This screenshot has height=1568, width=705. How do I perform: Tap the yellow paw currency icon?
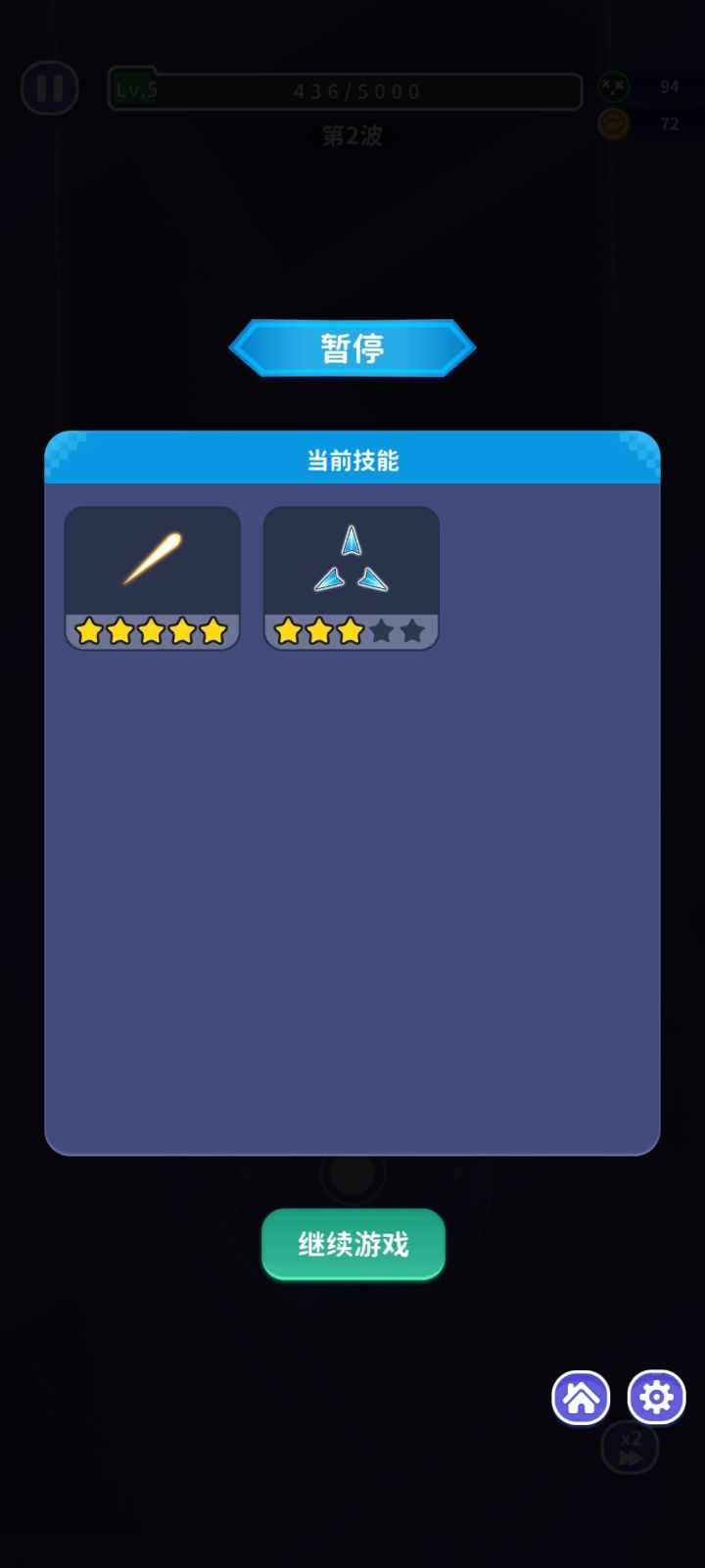[x=613, y=124]
